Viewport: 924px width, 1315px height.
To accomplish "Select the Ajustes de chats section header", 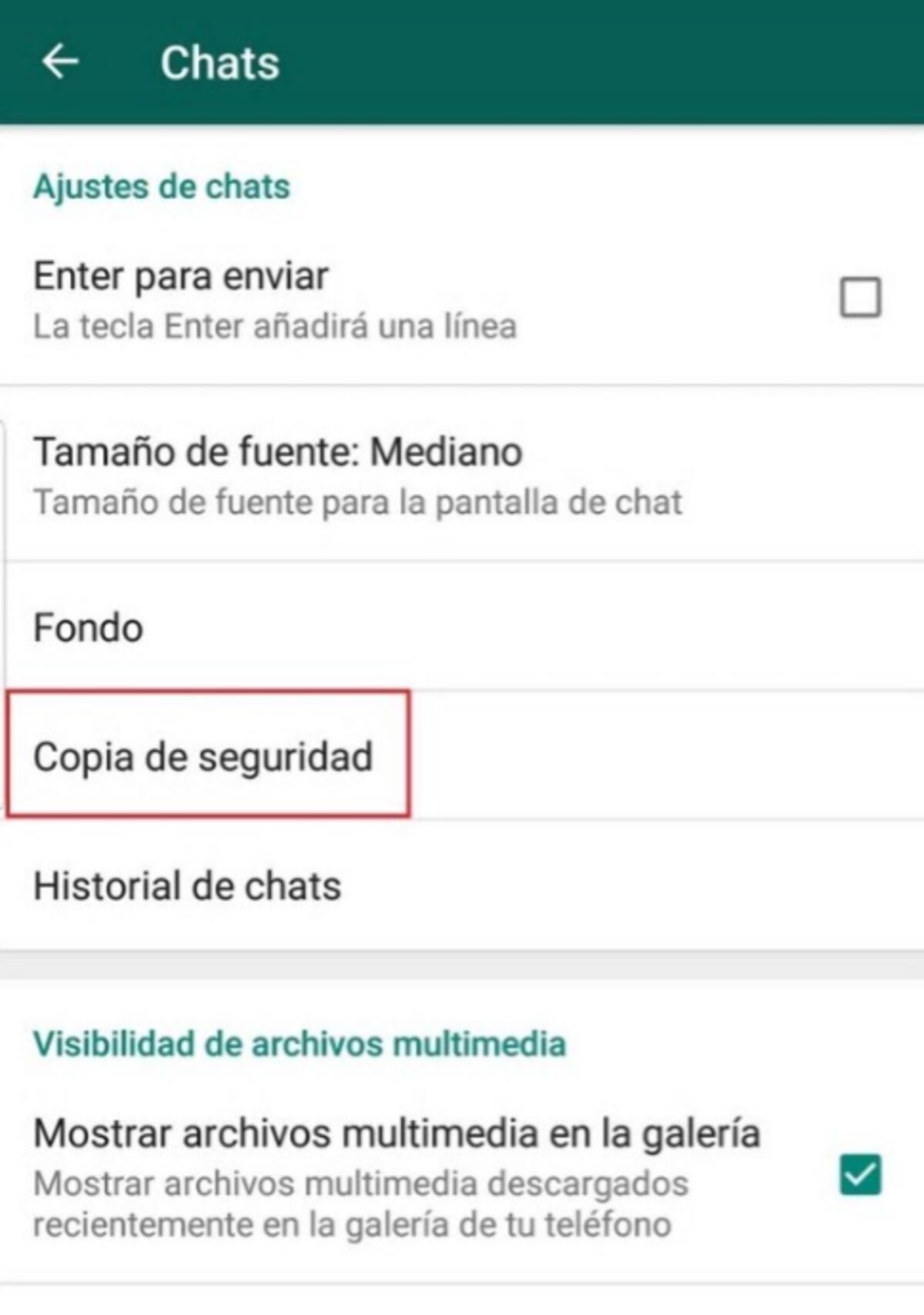I will (161, 185).
